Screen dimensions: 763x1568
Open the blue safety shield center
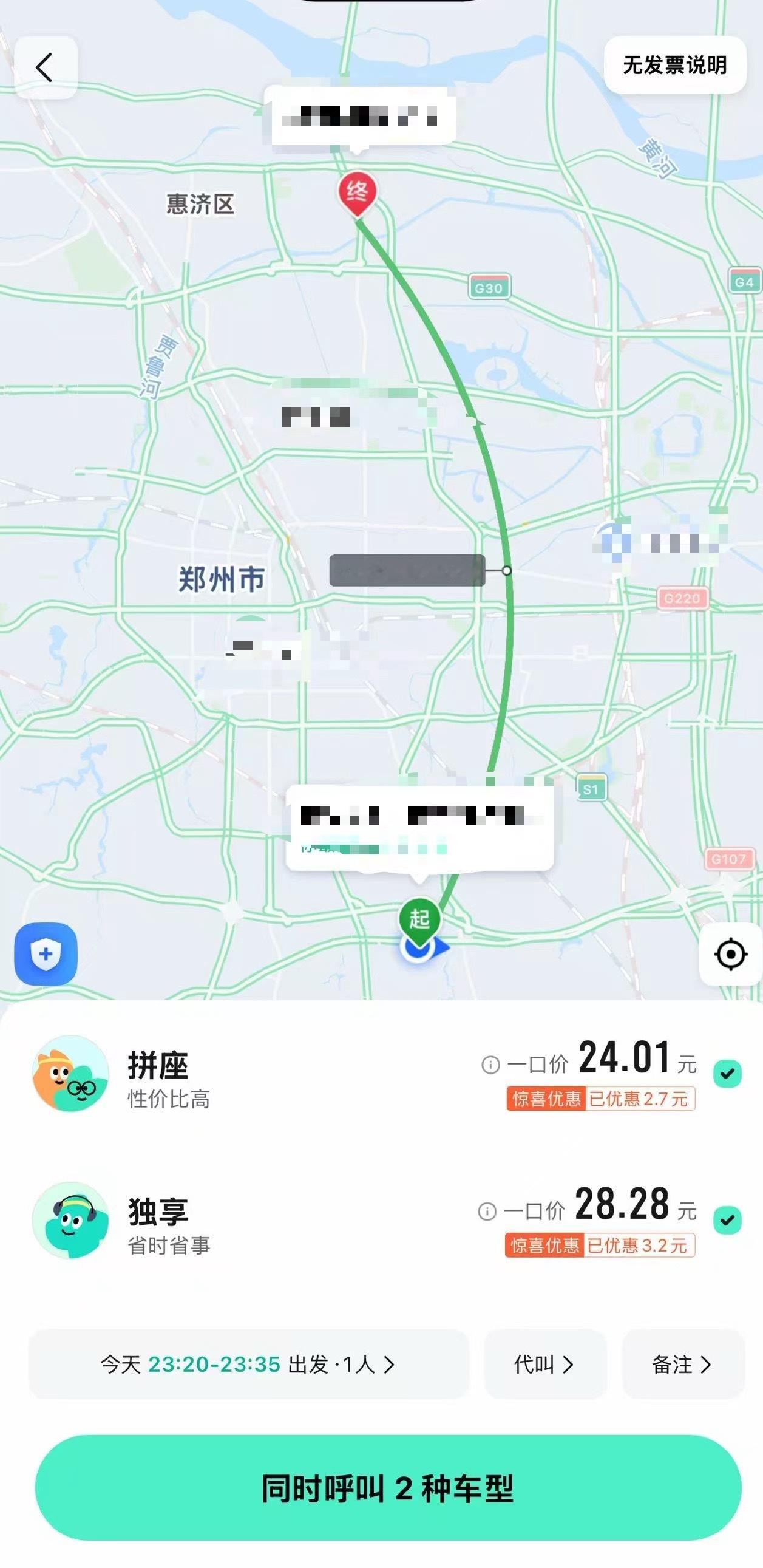(x=46, y=954)
